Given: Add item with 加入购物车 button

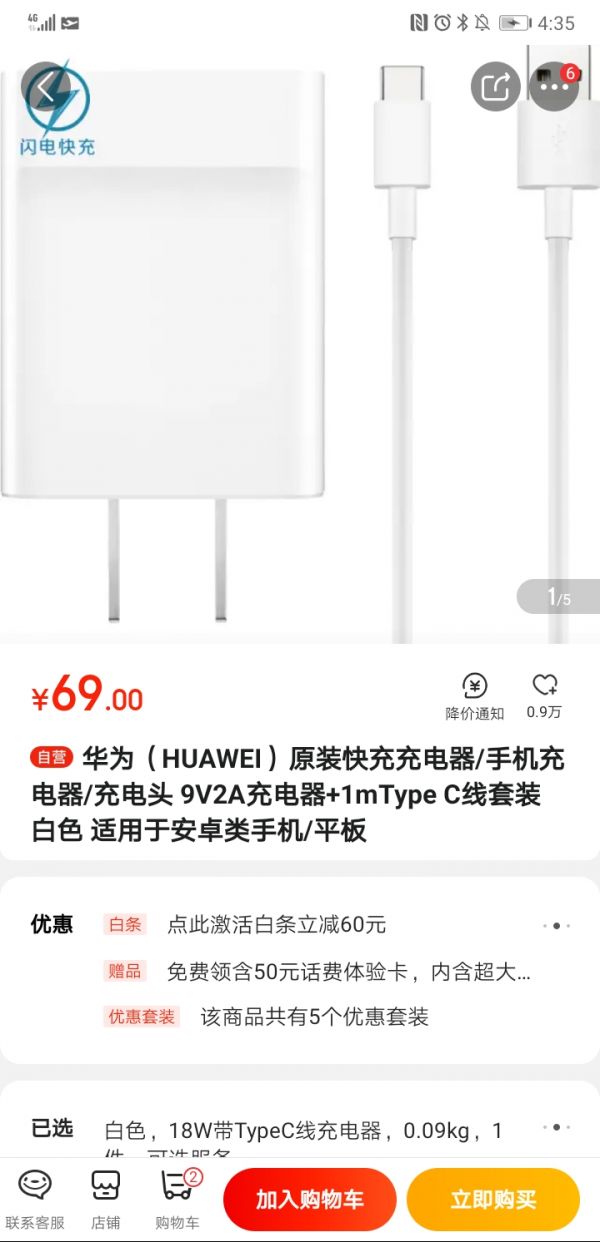Looking at the screenshot, I should pos(310,1199).
